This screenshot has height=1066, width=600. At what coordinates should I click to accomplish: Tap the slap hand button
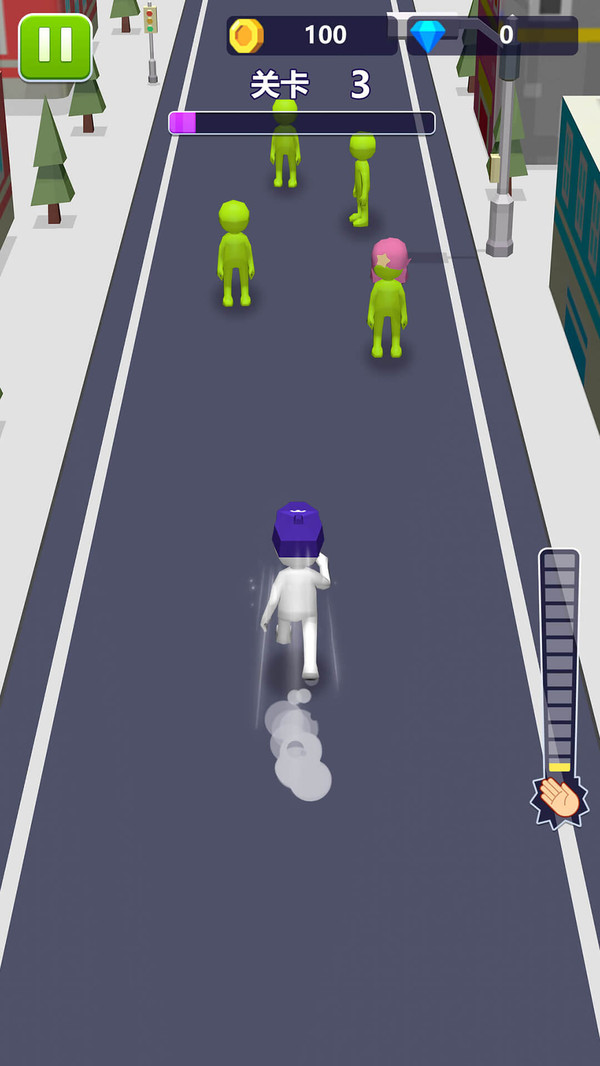(x=560, y=800)
